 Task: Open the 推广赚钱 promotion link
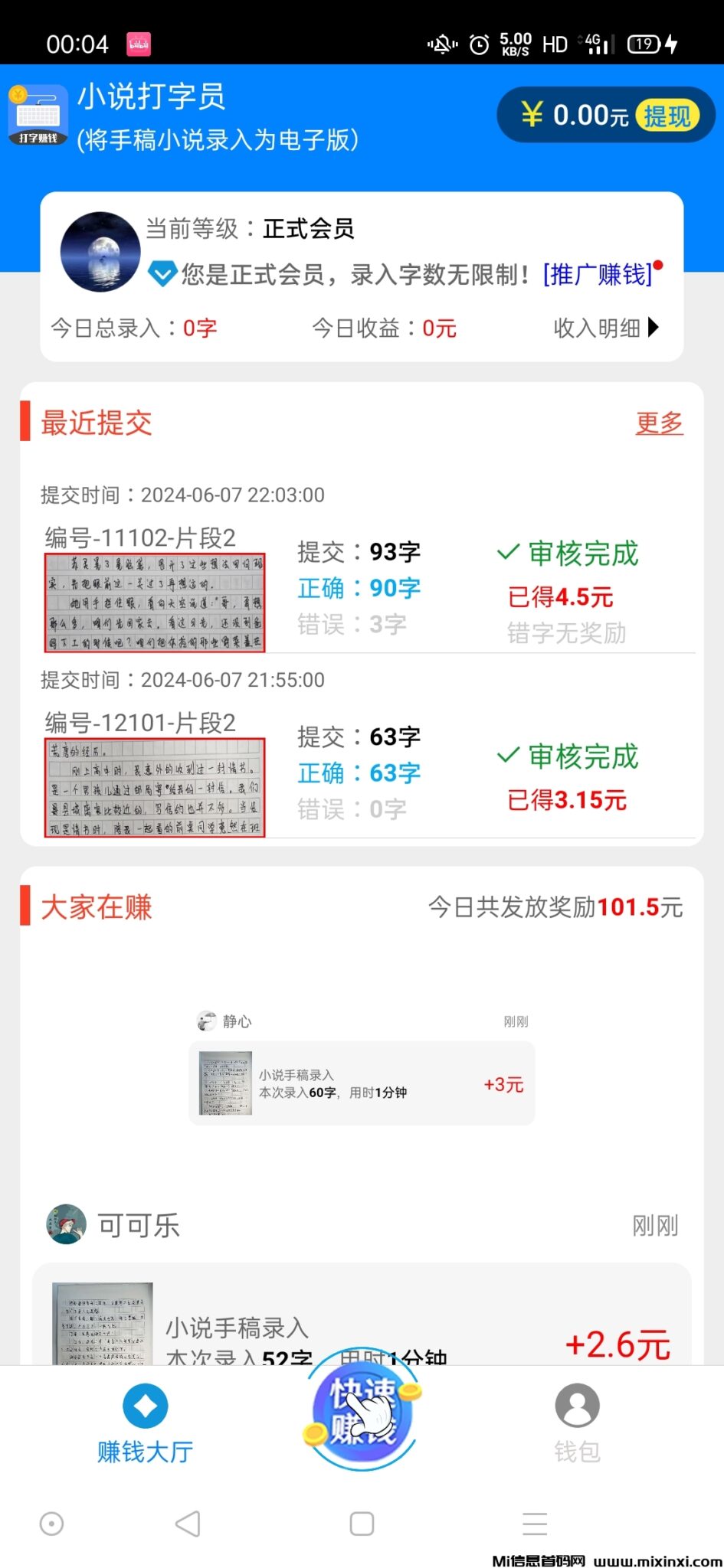pos(598,274)
